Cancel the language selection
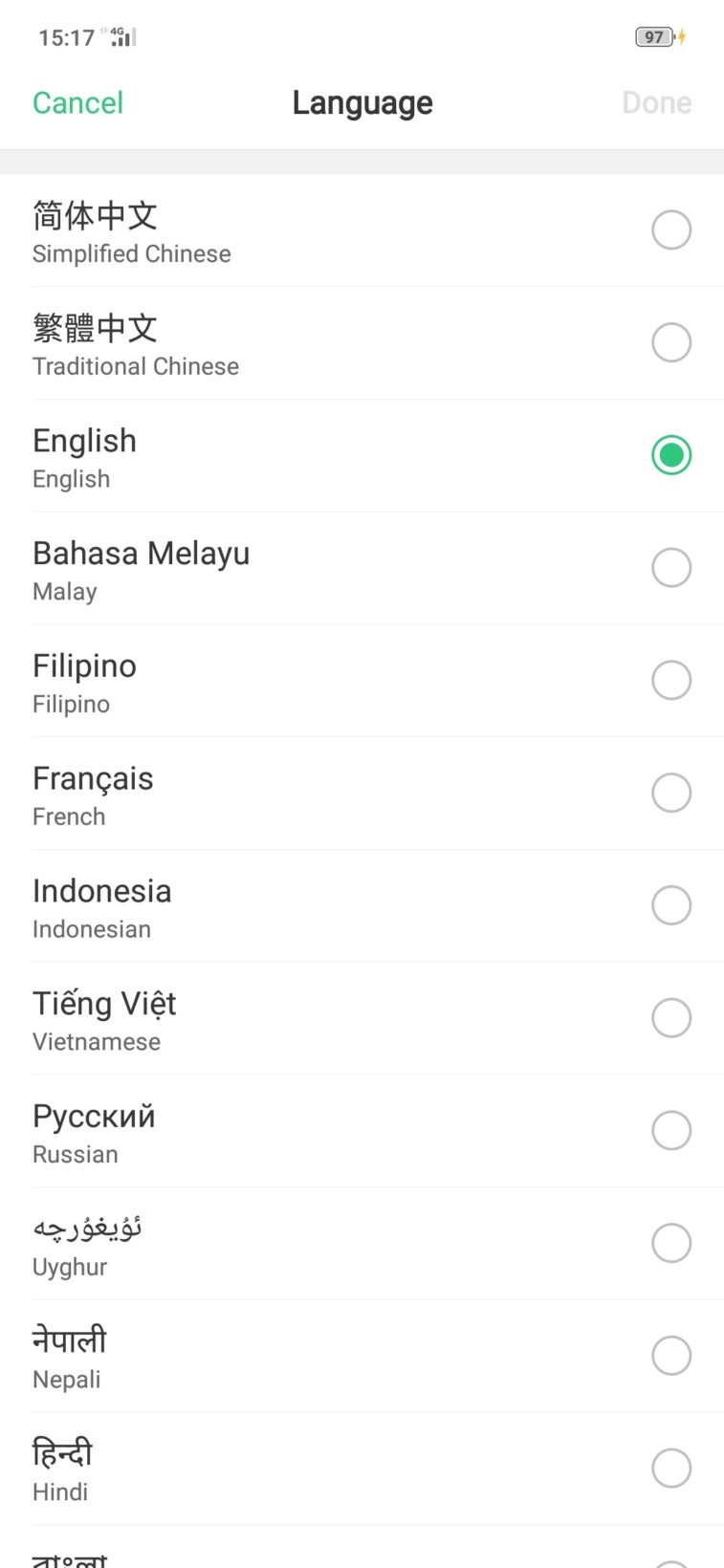Viewport: 724px width, 1568px height. [77, 102]
